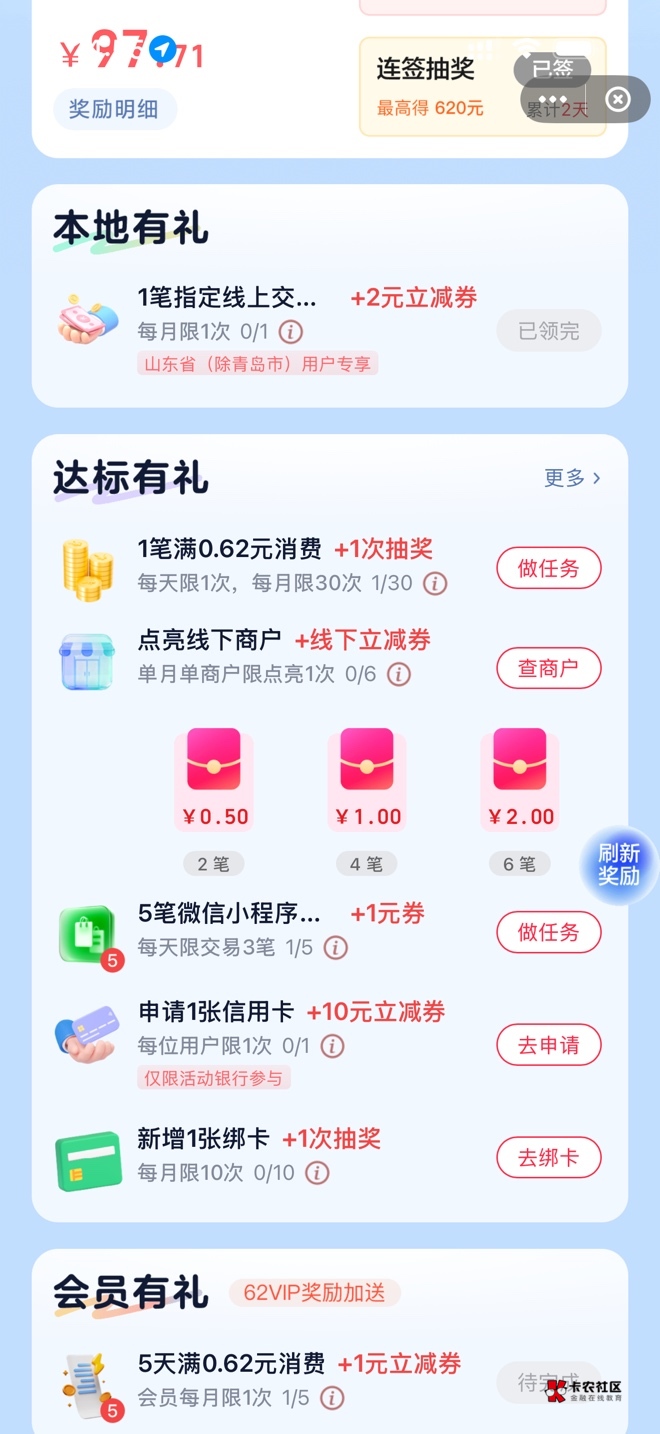Screen dimensions: 660x1434
Task: Show info for 5笔微信小程序 task
Action: [336, 947]
